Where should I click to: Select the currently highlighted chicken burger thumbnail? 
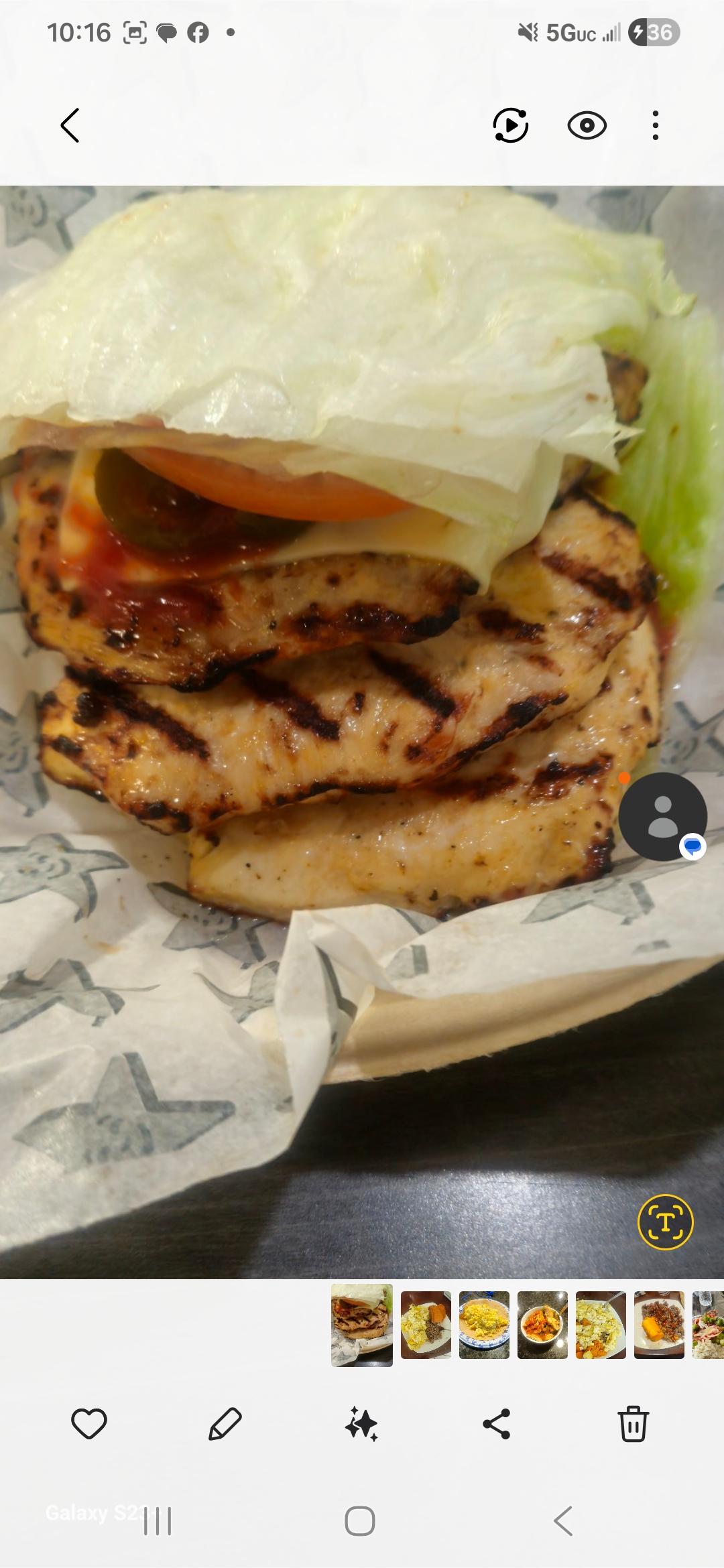tap(362, 1325)
